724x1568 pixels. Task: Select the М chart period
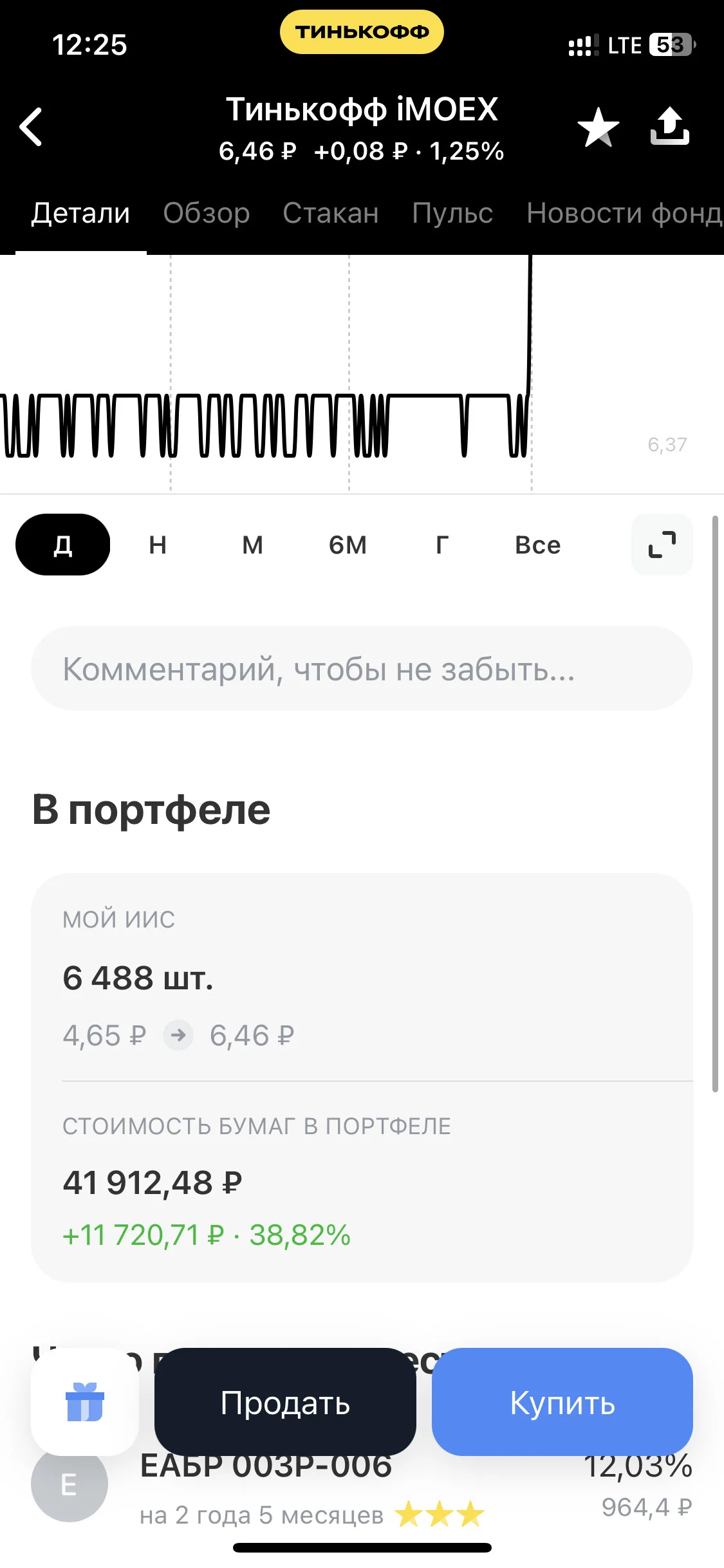252,545
